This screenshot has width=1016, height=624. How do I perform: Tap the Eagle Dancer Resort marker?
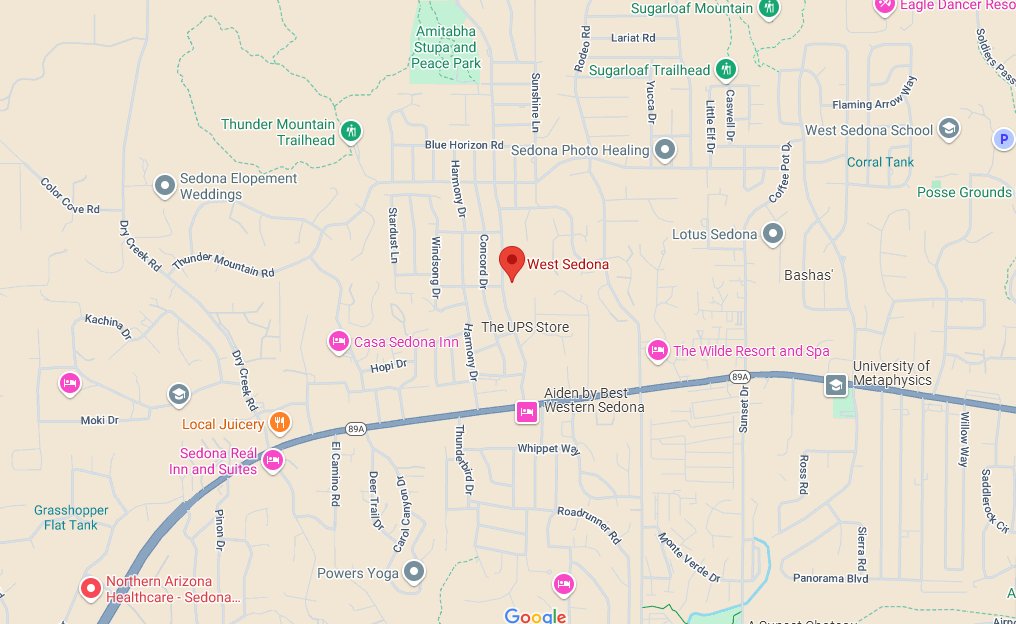(x=885, y=6)
